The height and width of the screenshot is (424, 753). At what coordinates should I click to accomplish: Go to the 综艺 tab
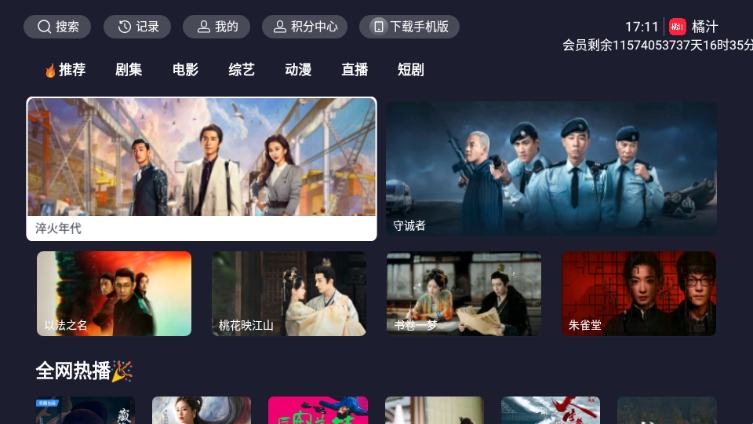click(x=242, y=70)
